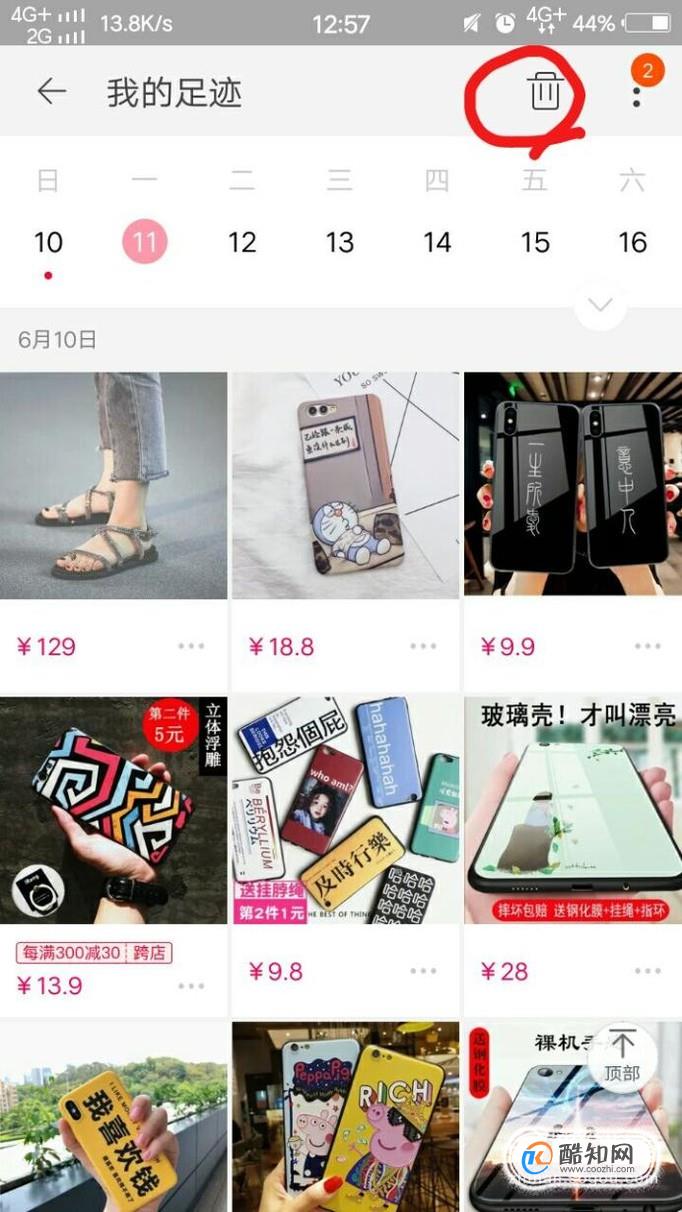Open the ¥13.9 colorful relief case
The width and height of the screenshot is (682, 1212).
113,810
